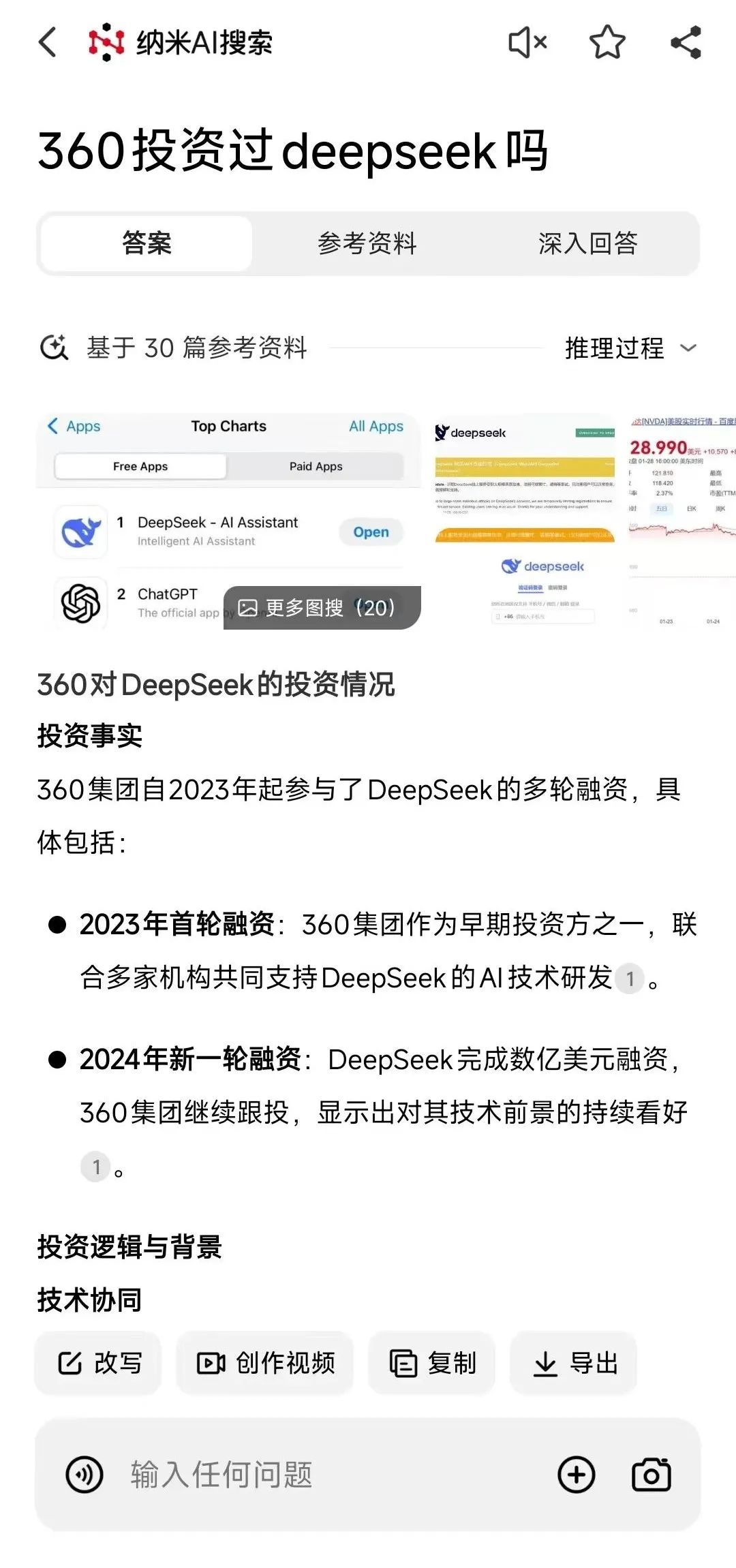Mute audio with the speaker icon
The image size is (736, 1568).
[x=525, y=42]
